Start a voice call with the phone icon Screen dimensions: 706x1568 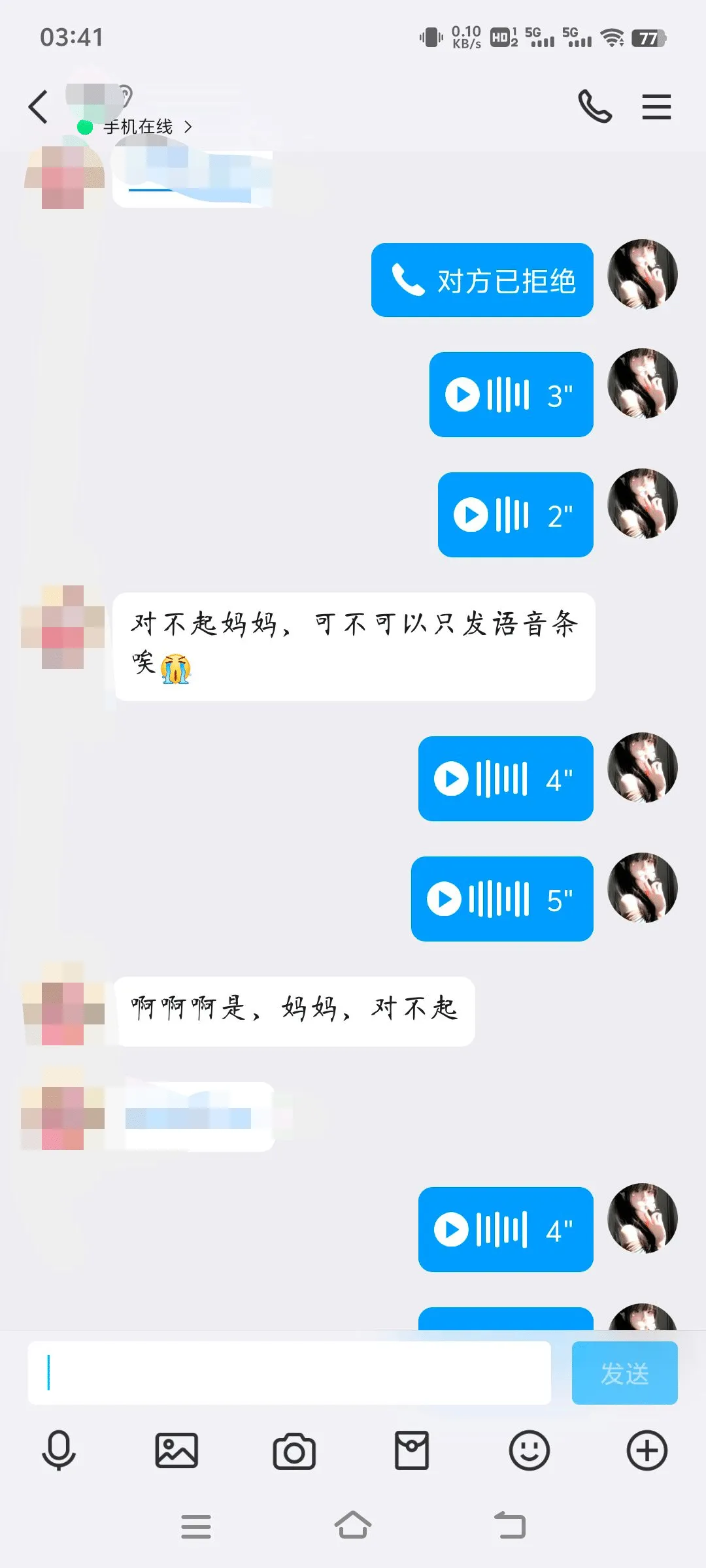595,106
